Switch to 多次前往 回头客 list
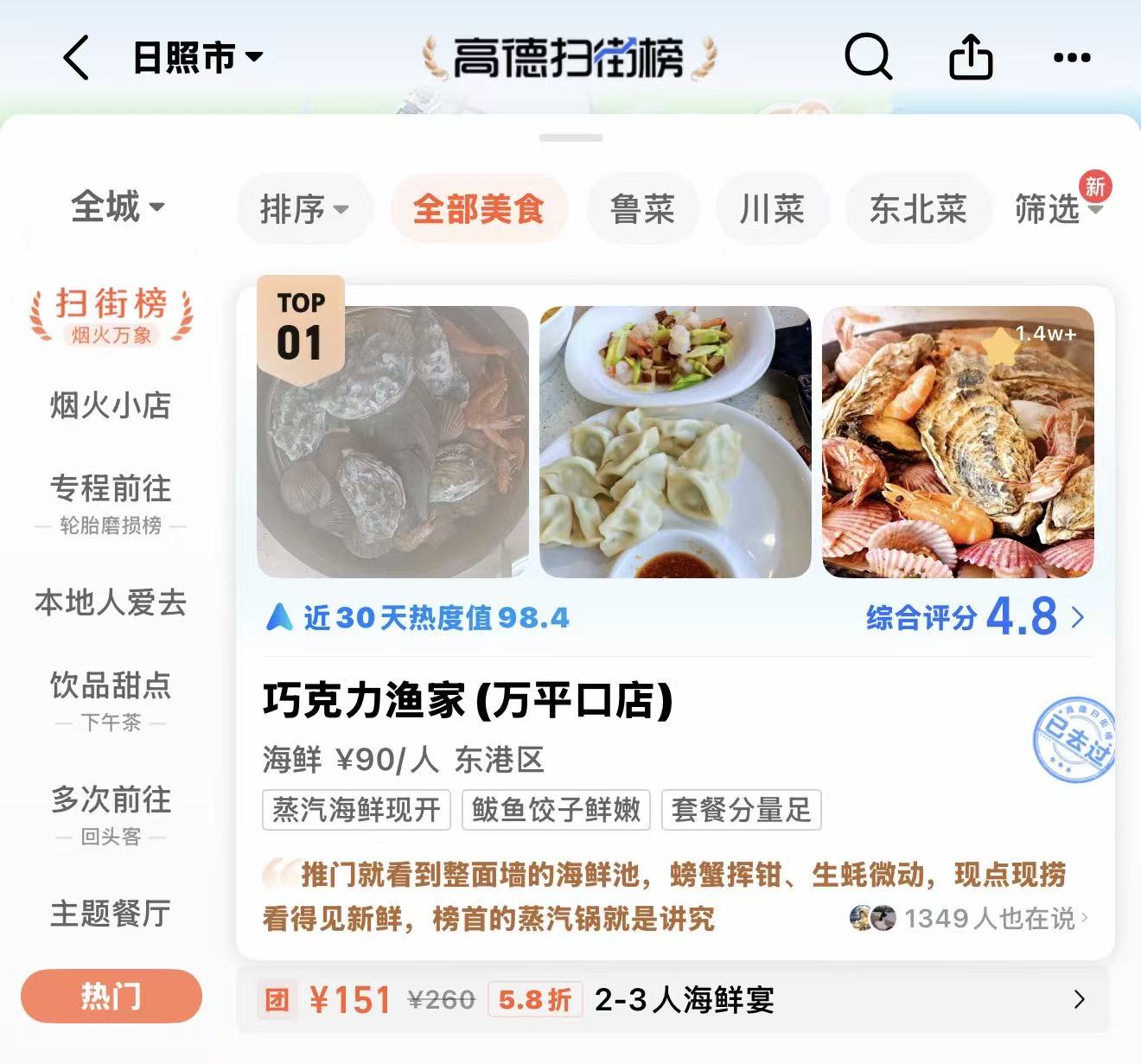Image resolution: width=1141 pixels, height=1064 pixels. [111, 812]
